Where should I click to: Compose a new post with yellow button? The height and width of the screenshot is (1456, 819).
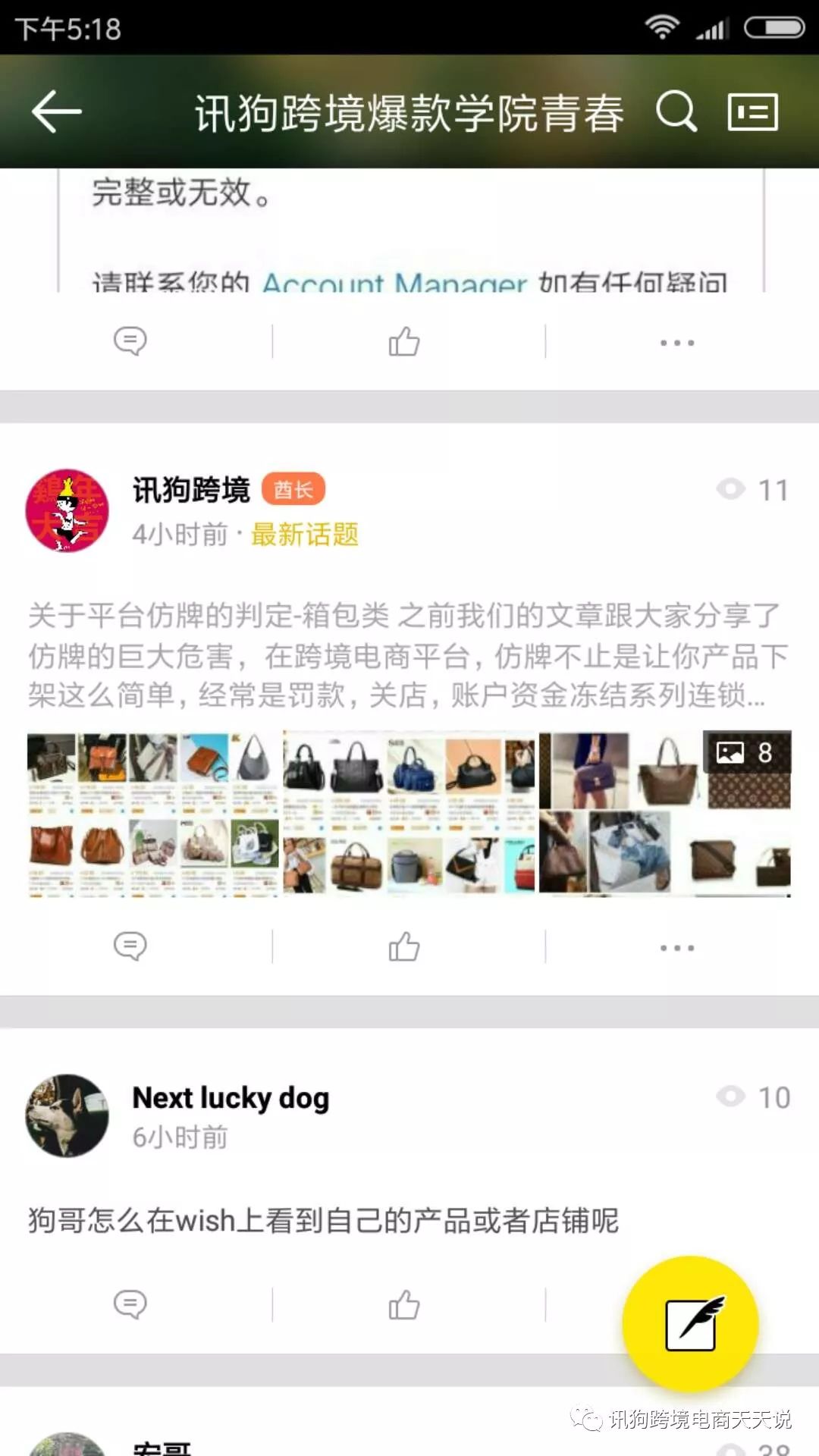click(x=690, y=1323)
